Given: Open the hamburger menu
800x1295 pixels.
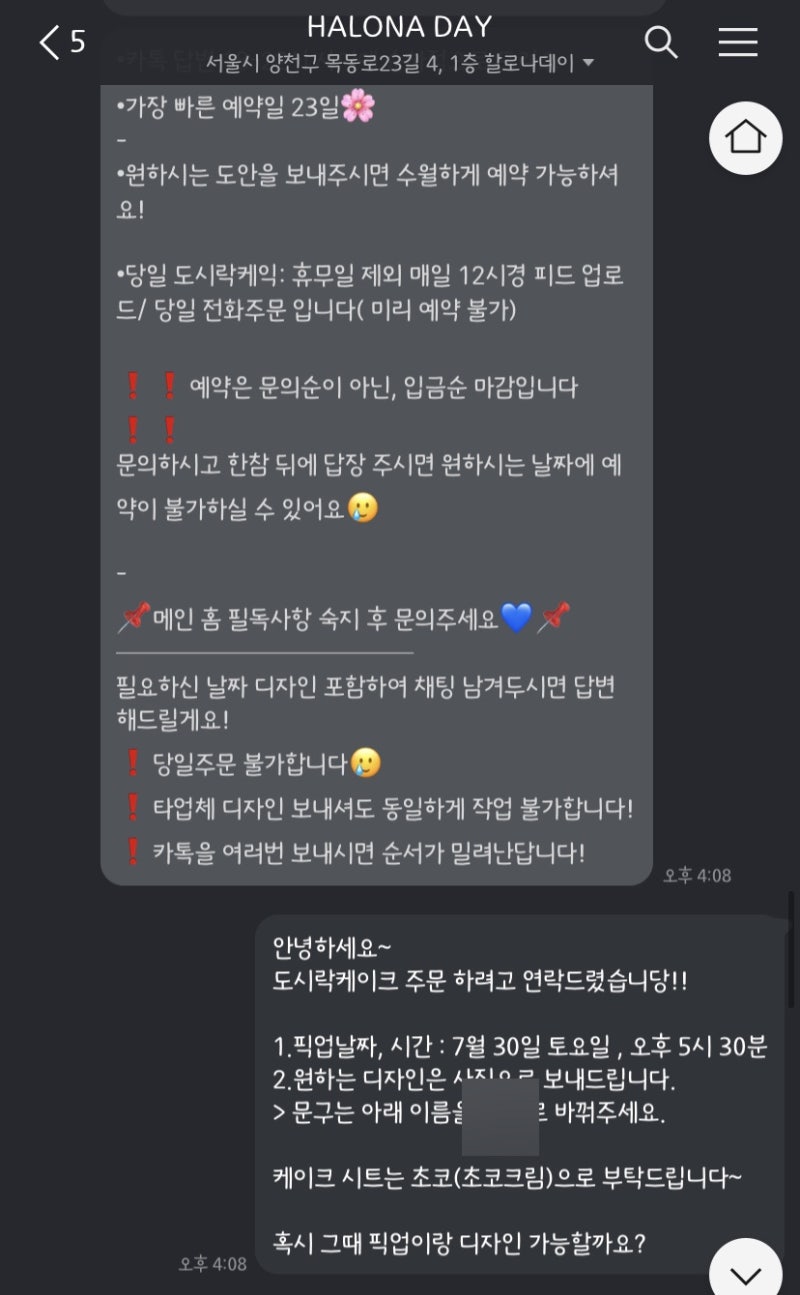Looking at the screenshot, I should coord(738,42).
